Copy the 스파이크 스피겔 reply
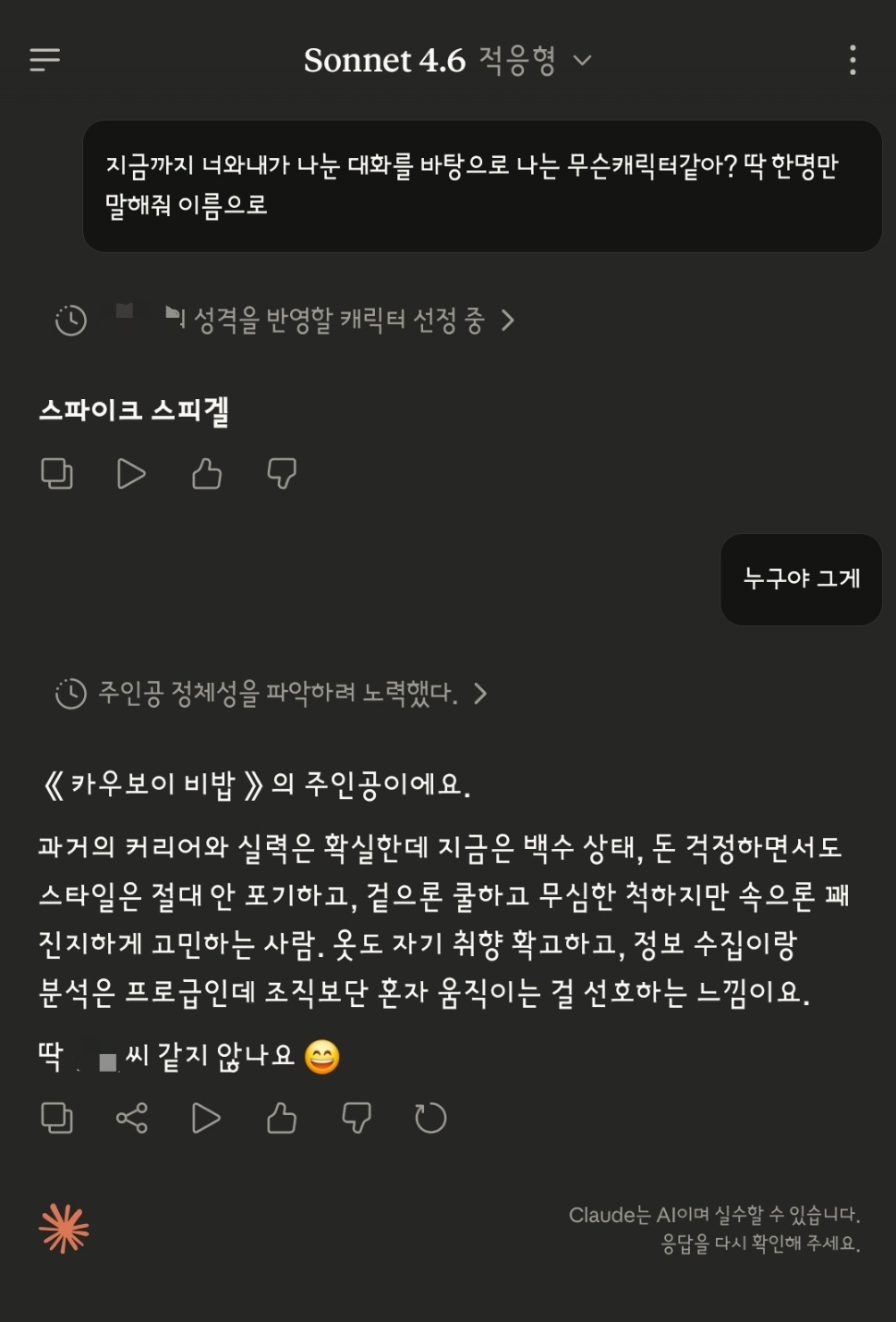Image resolution: width=896 pixels, height=1322 pixels. tap(57, 473)
